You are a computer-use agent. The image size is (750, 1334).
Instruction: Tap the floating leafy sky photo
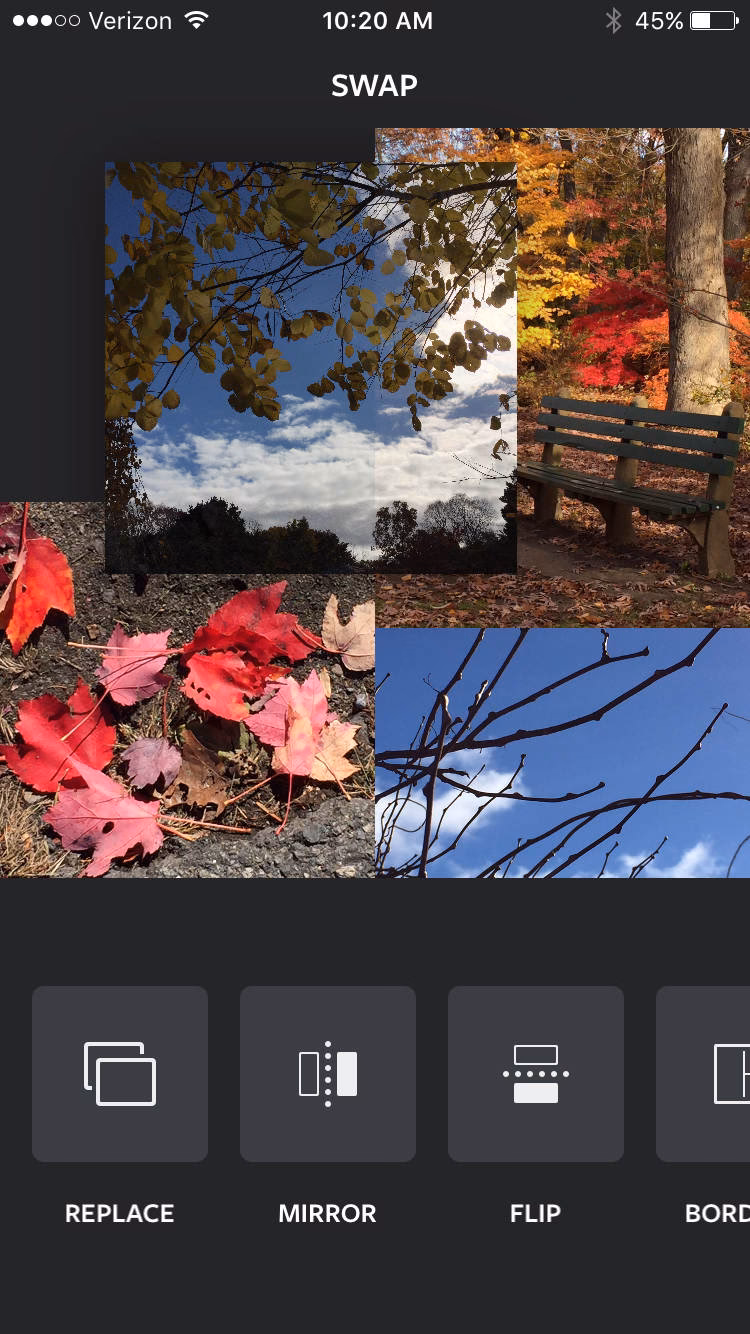coord(310,367)
